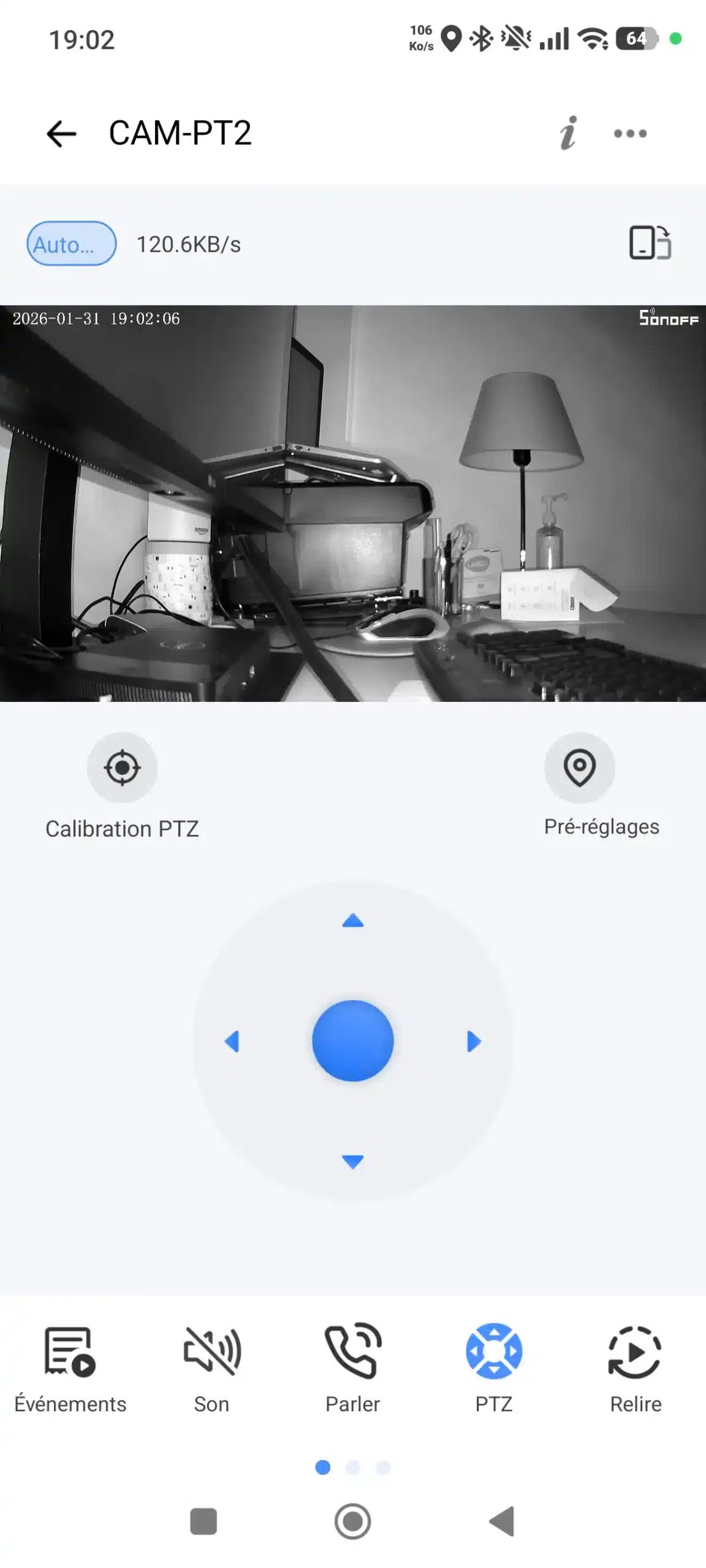Tilt the camera up with the arrow

click(x=352, y=921)
